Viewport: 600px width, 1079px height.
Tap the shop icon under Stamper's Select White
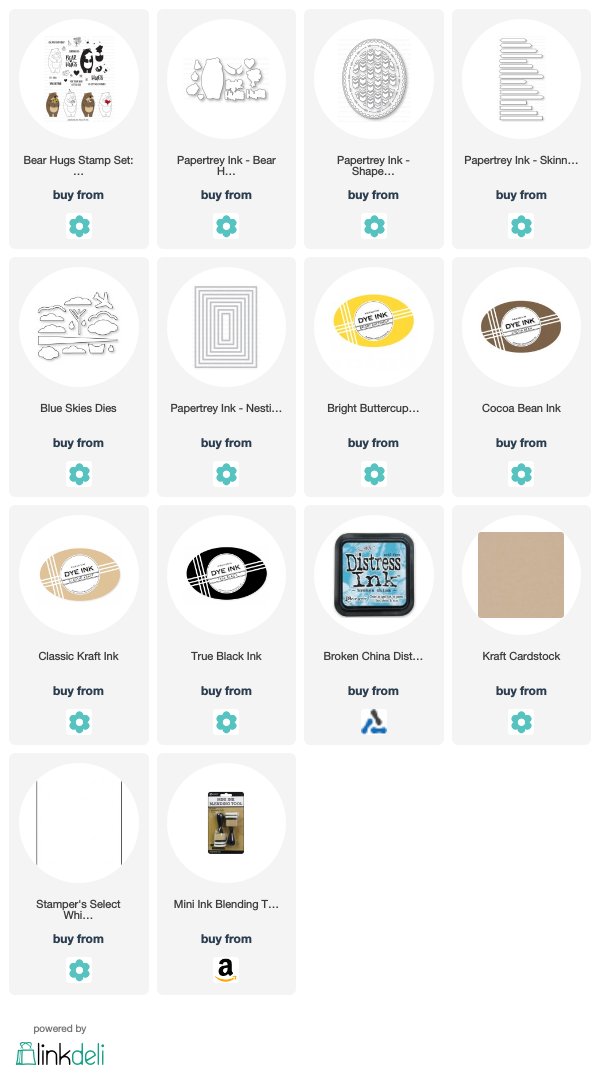(x=79, y=970)
